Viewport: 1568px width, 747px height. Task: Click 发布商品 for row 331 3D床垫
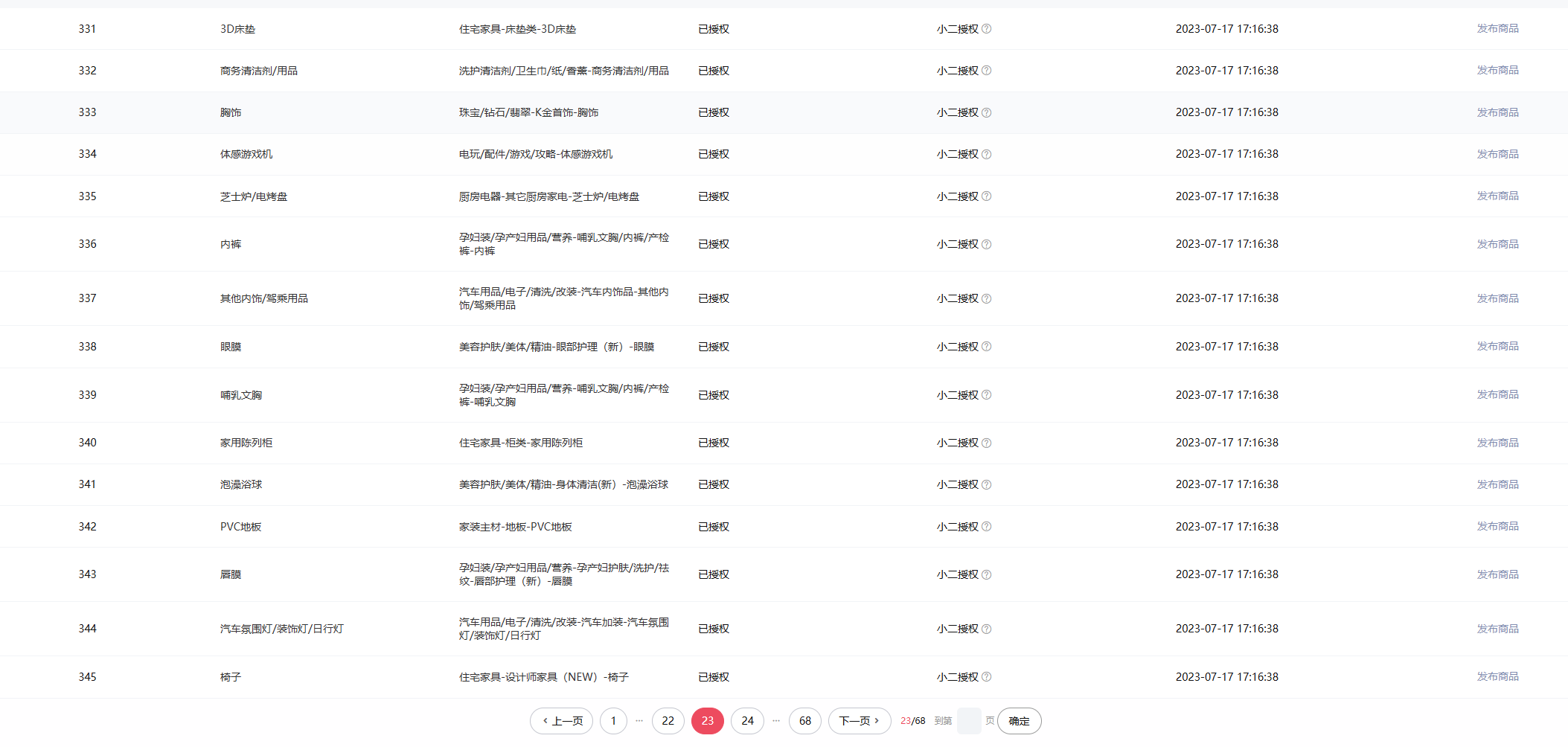click(x=1497, y=28)
